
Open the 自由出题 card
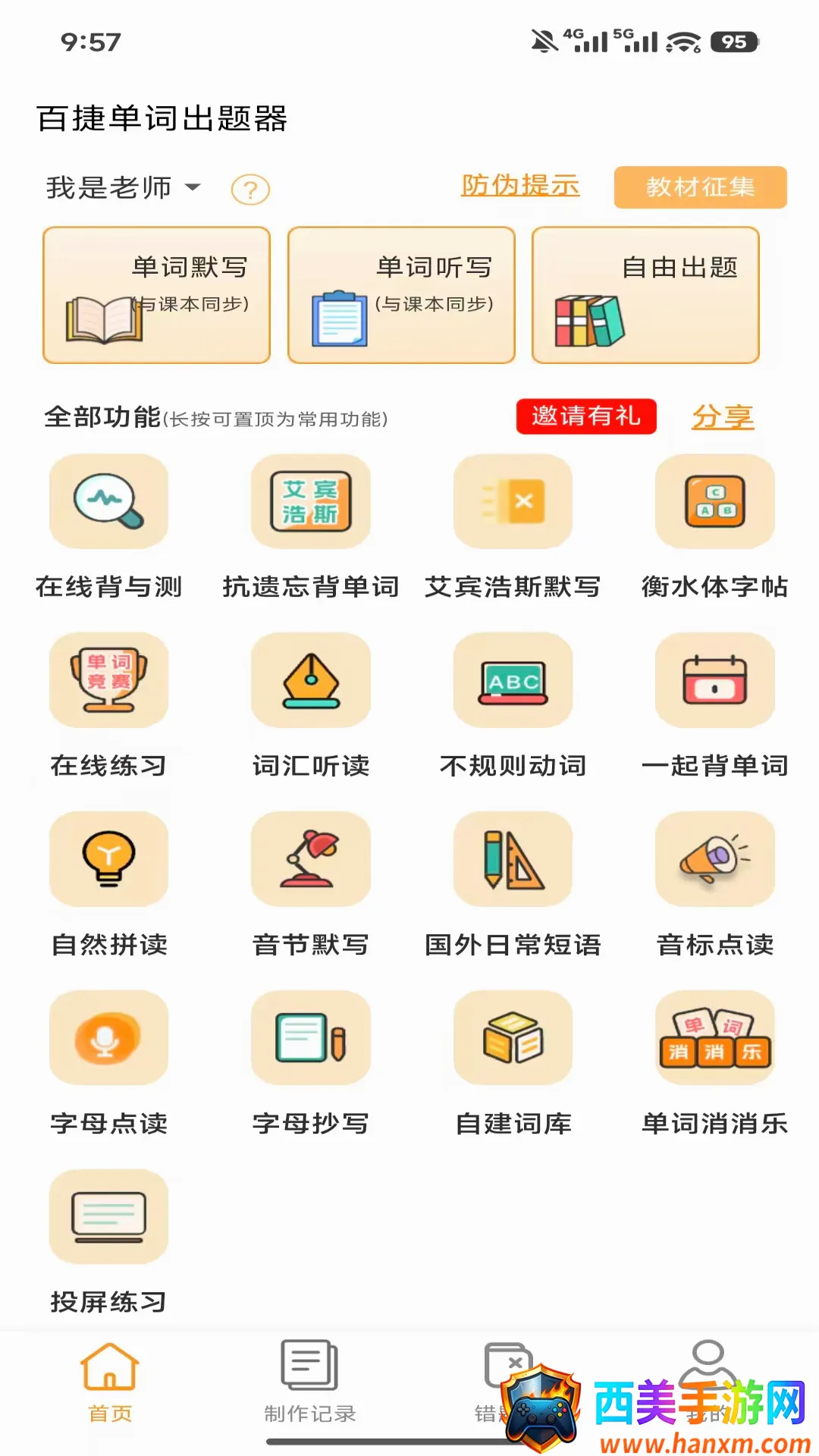[645, 295]
